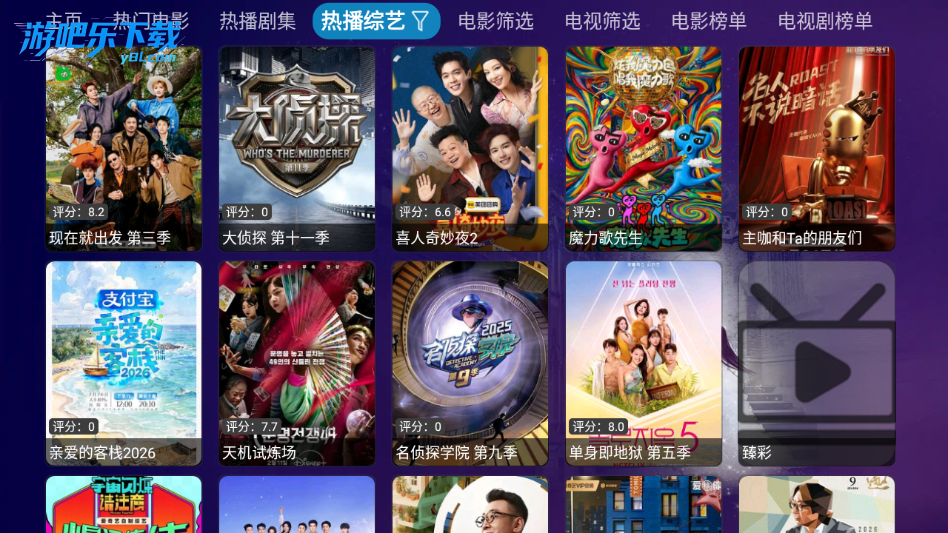Open 亲爱的客栈2026
948x533 pixels.
click(x=124, y=363)
